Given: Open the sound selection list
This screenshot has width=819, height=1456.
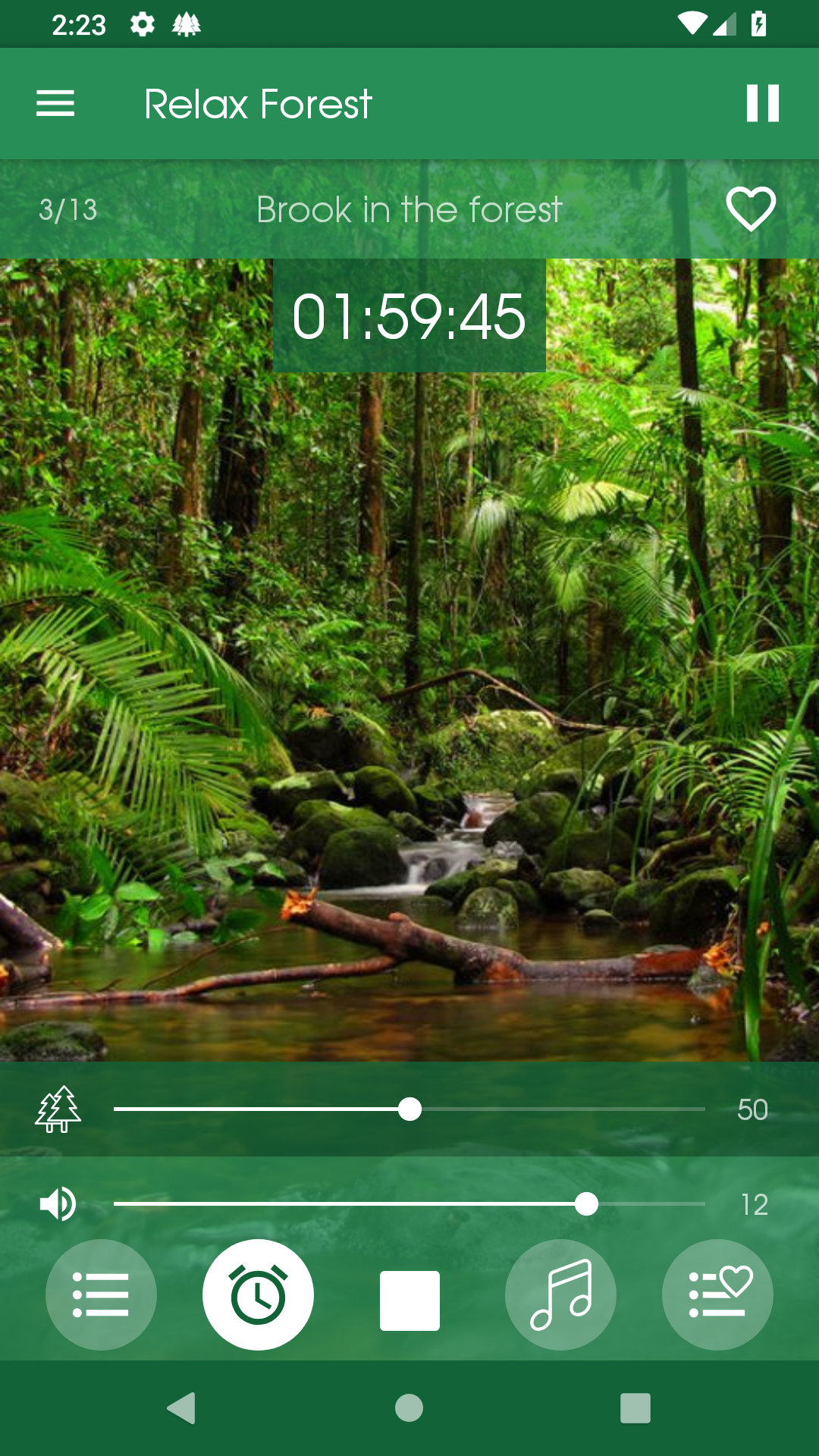Looking at the screenshot, I should pyautogui.click(x=101, y=1294).
